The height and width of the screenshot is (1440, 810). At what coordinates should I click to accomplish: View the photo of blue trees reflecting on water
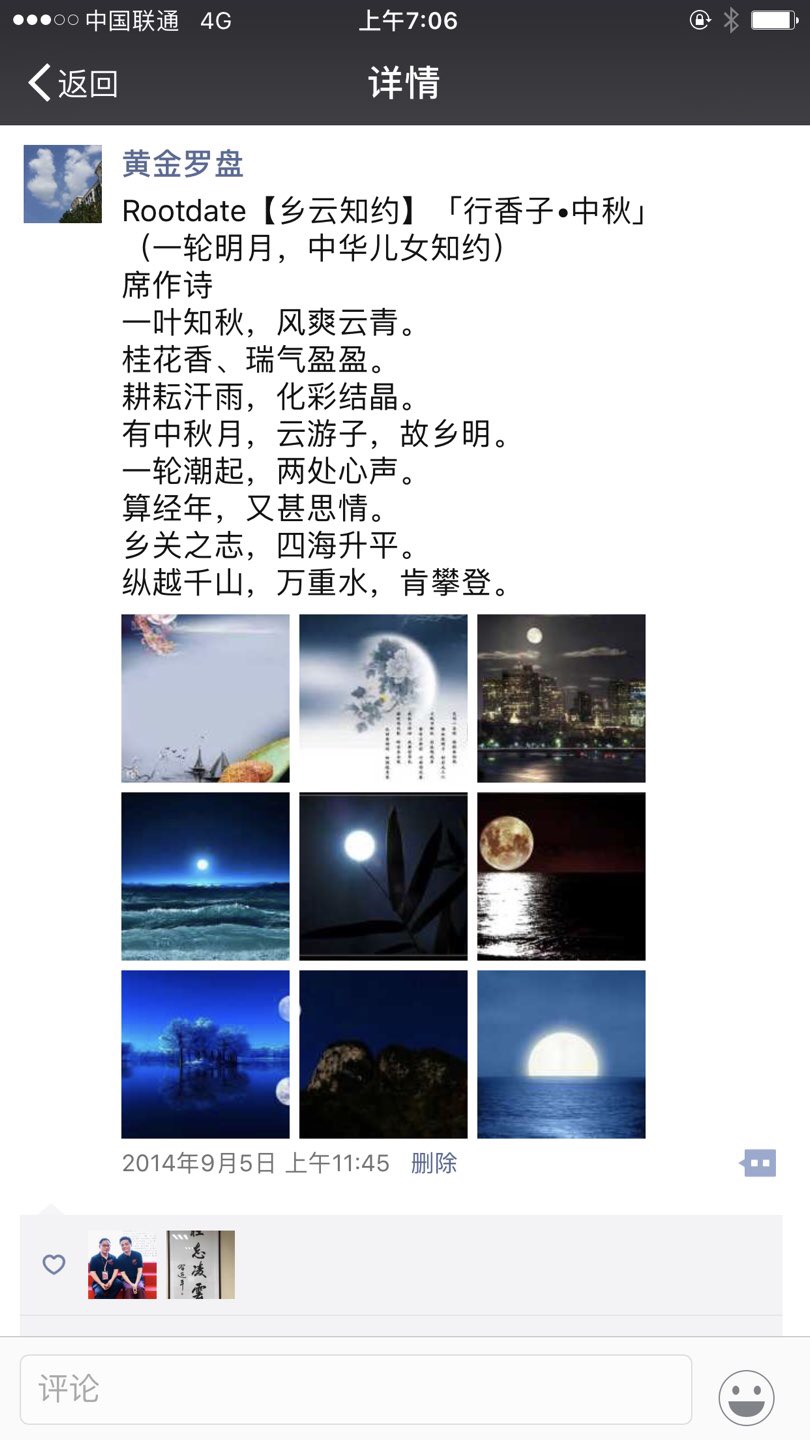pyautogui.click(x=205, y=1054)
